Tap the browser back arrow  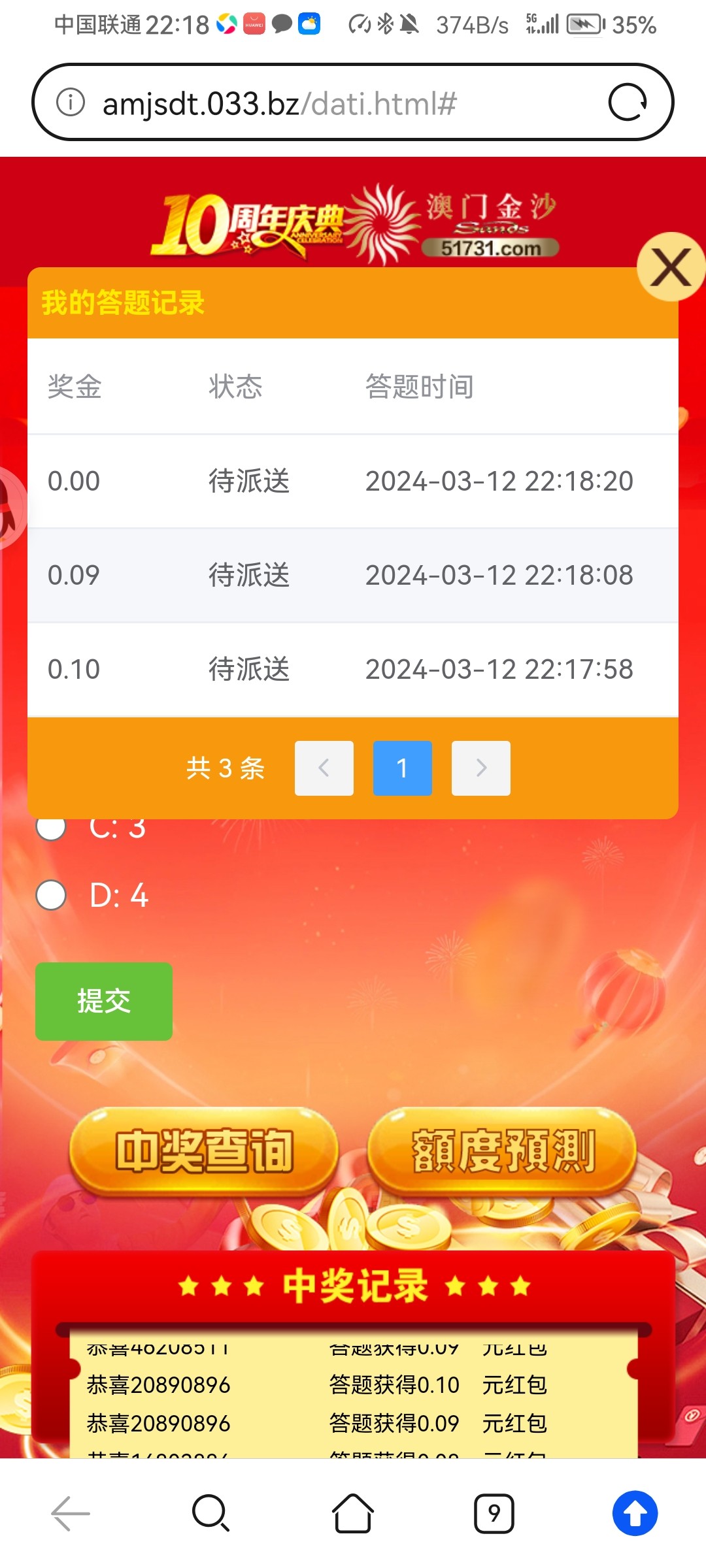tap(67, 1512)
